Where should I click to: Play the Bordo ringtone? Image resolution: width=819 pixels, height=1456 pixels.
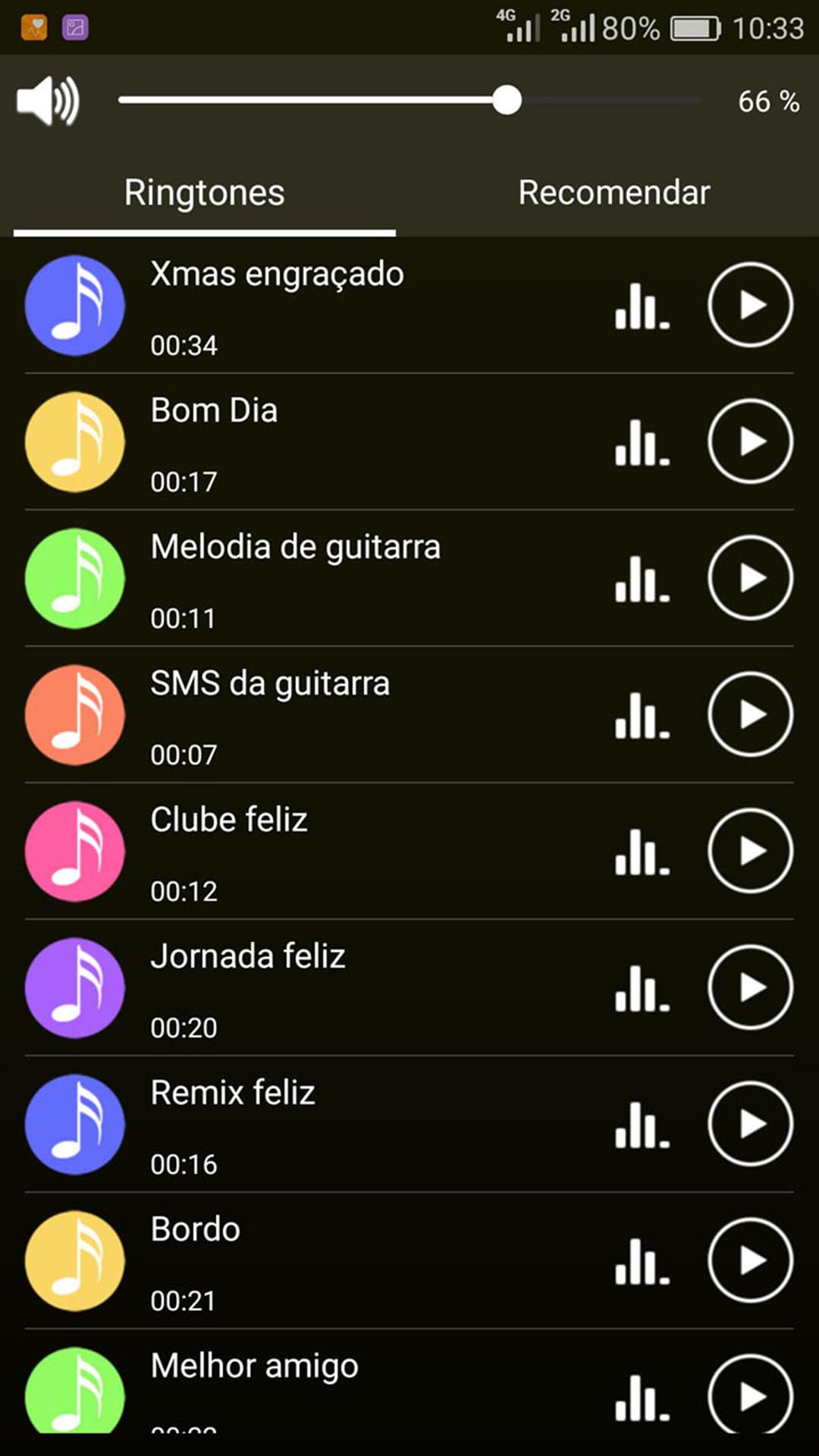pyautogui.click(x=750, y=1260)
